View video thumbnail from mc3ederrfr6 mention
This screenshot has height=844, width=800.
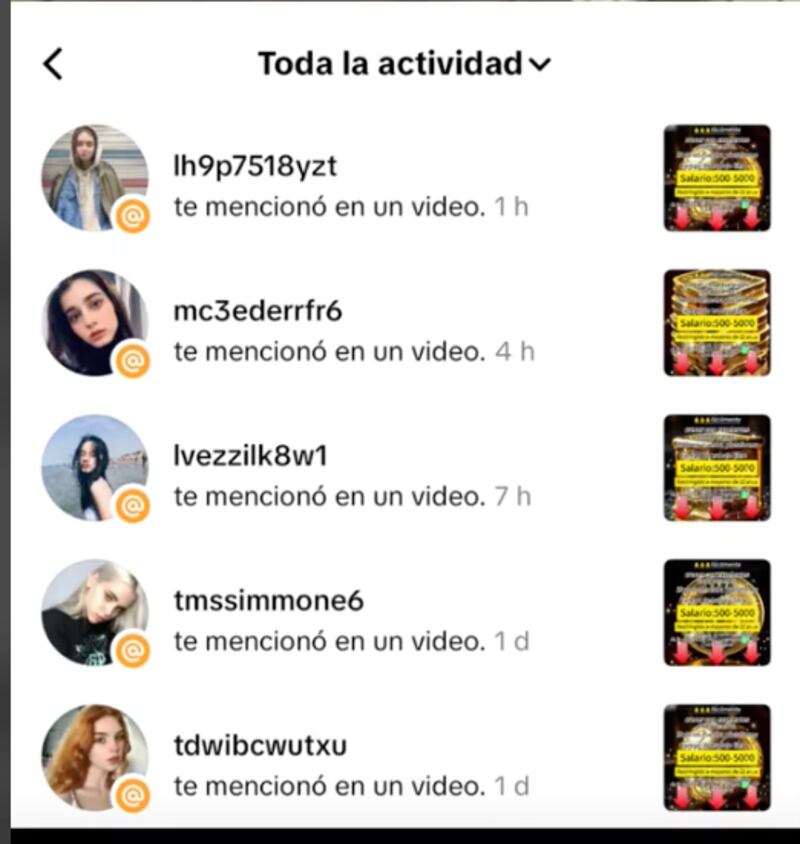(x=716, y=323)
